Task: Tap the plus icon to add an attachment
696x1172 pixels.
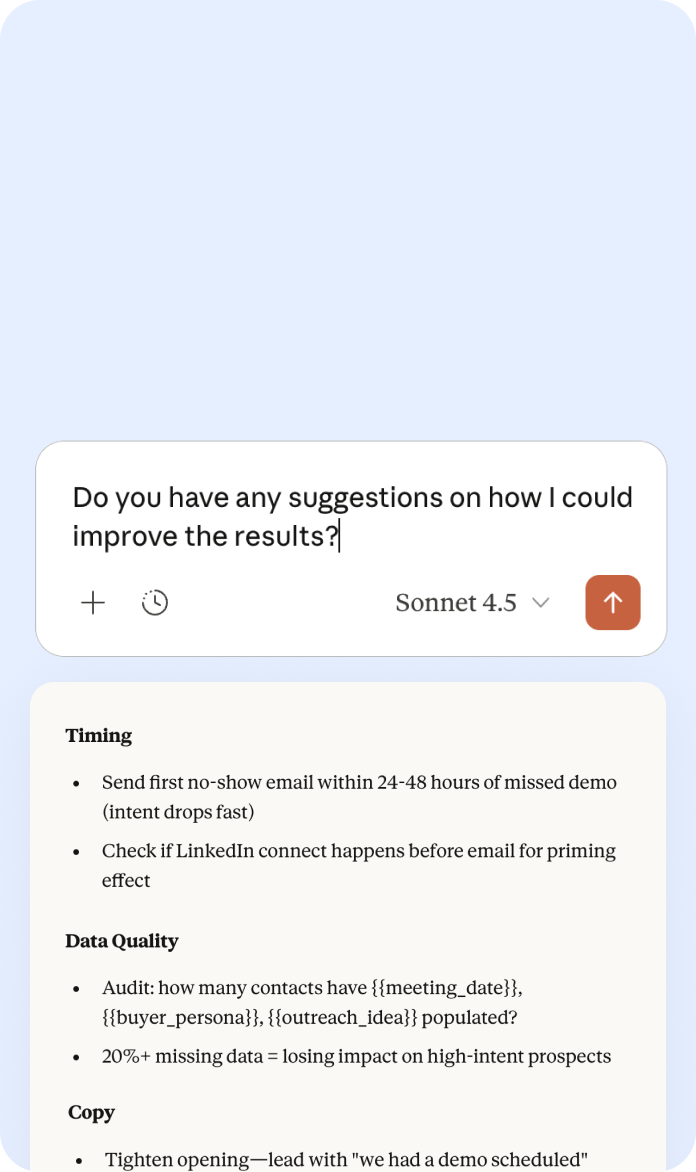Action: point(93,602)
